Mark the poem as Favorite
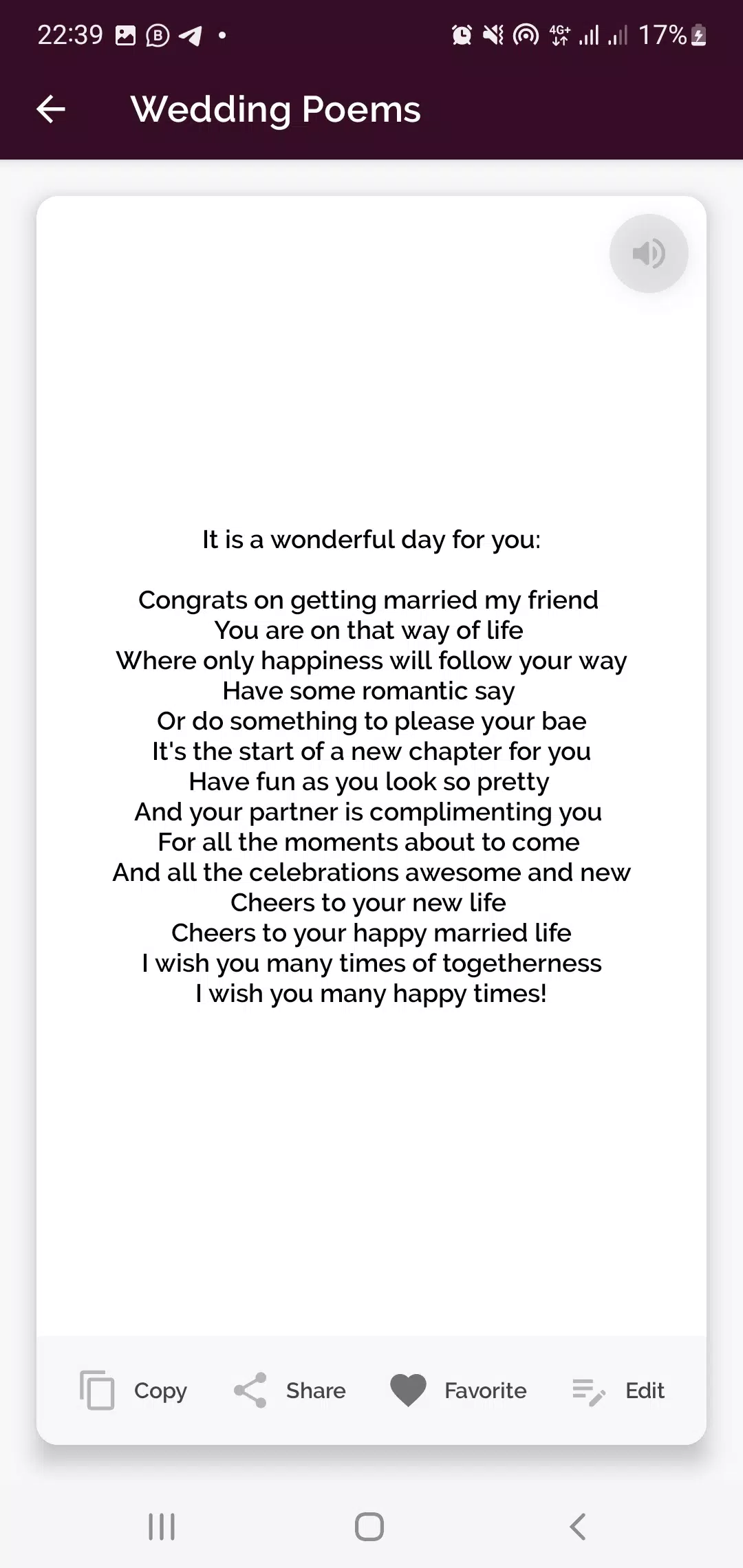This screenshot has height=1568, width=743. pos(458,1391)
